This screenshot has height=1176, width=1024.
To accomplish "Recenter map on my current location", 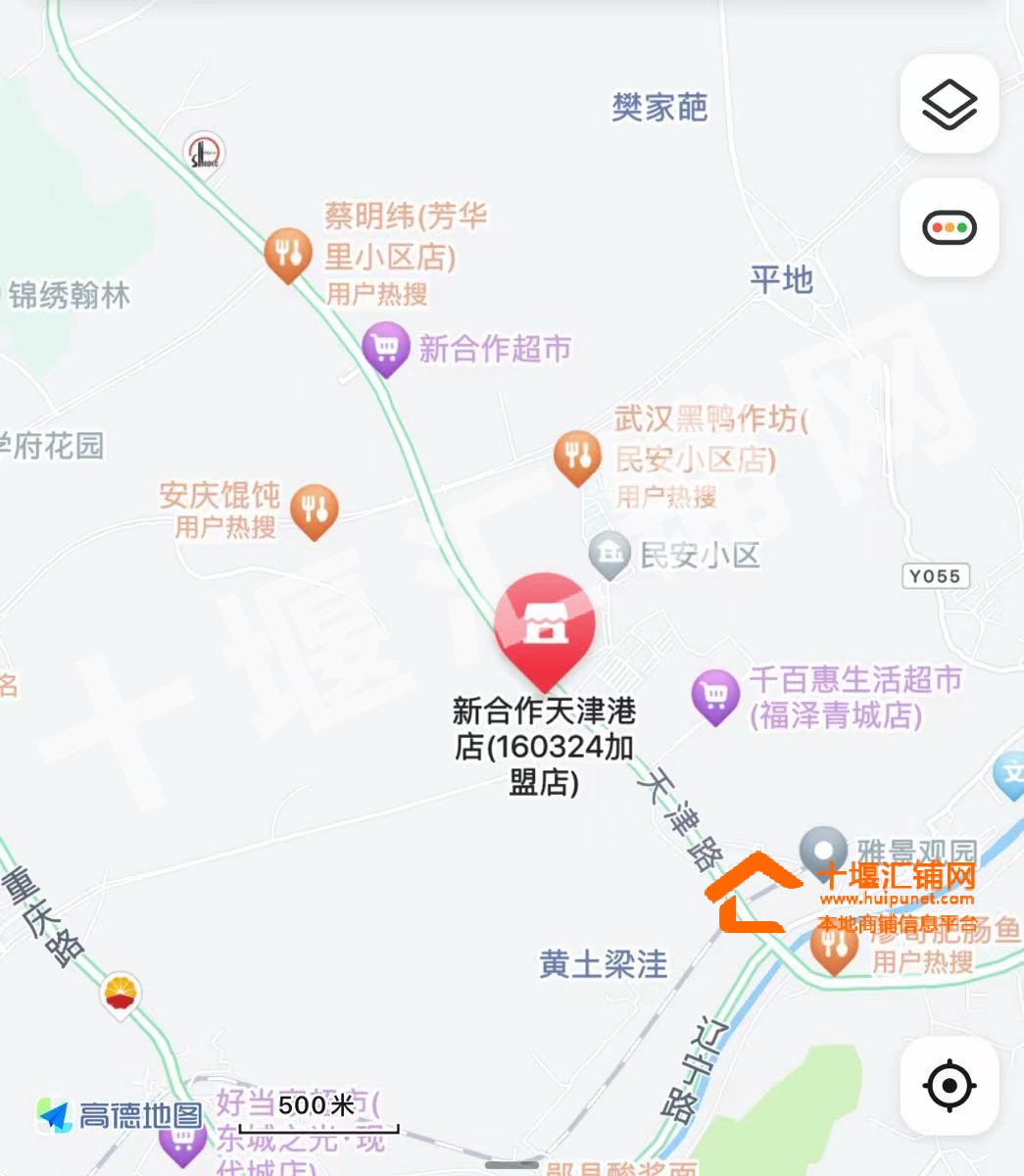I will tap(949, 1085).
